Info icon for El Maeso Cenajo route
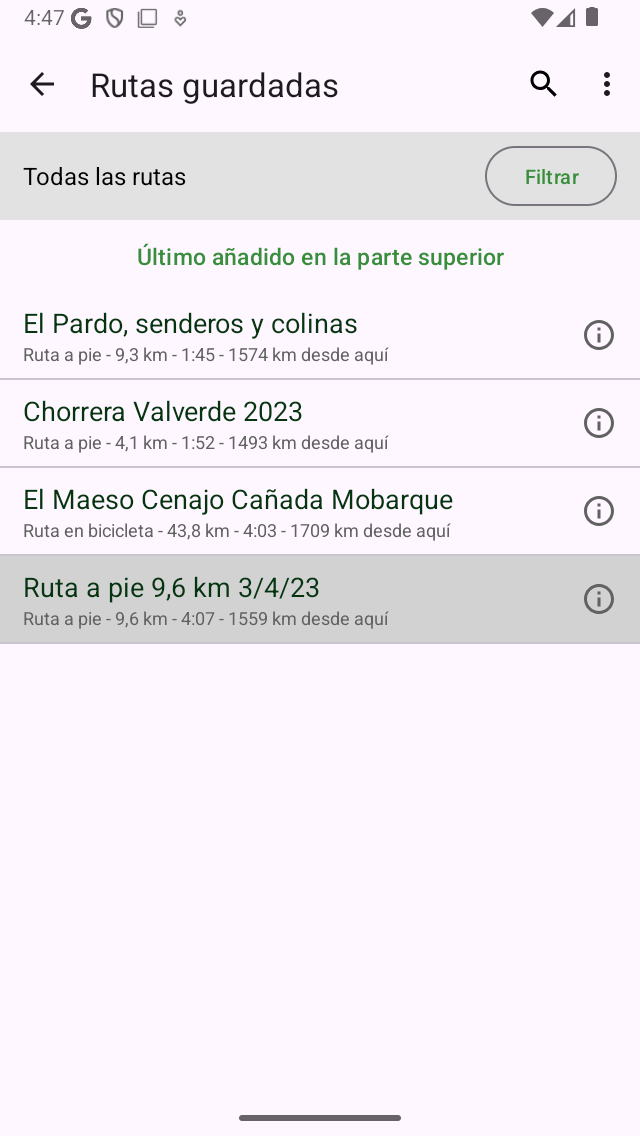This screenshot has width=640, height=1136. tap(598, 511)
